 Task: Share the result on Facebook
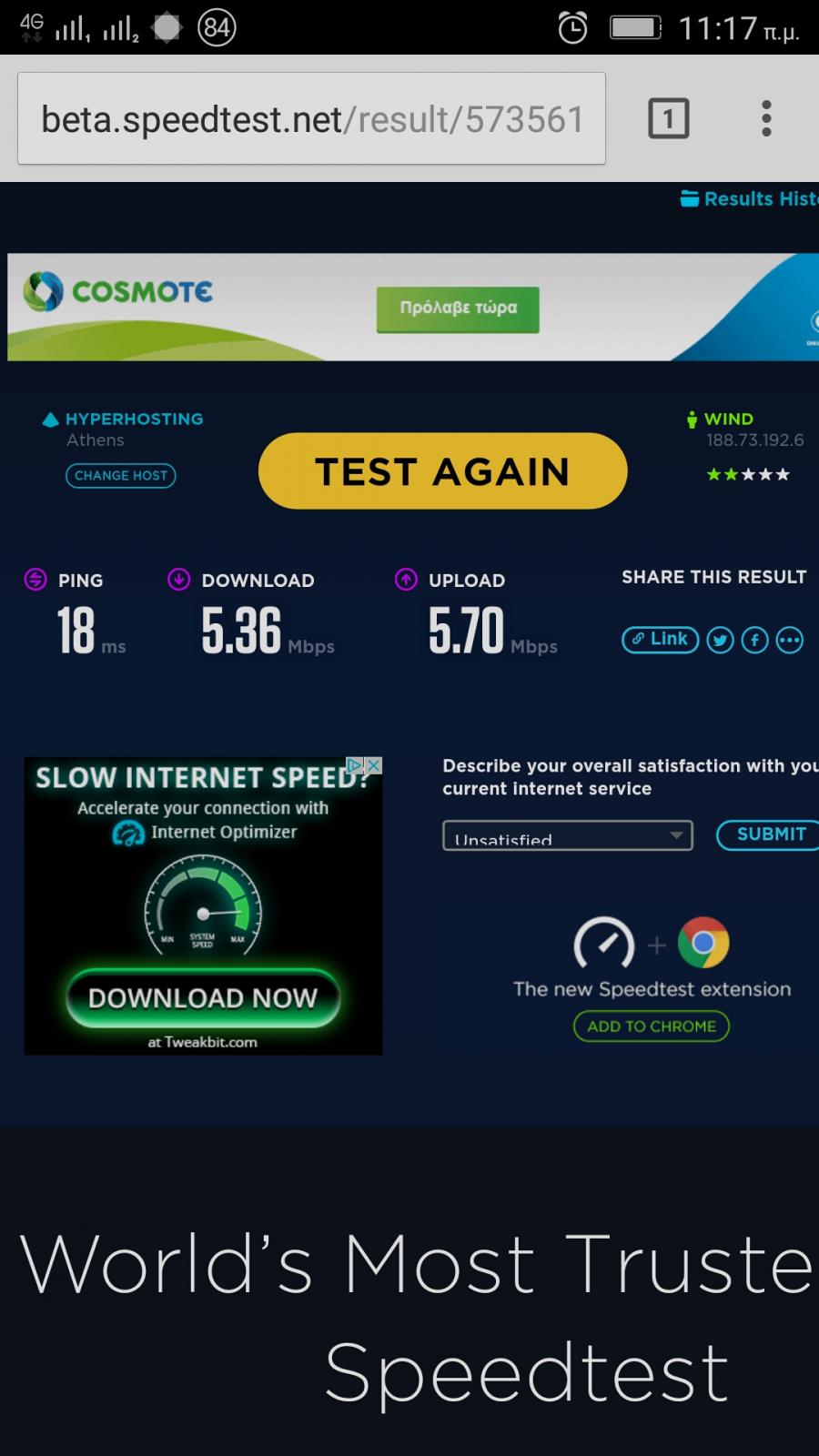tap(754, 641)
